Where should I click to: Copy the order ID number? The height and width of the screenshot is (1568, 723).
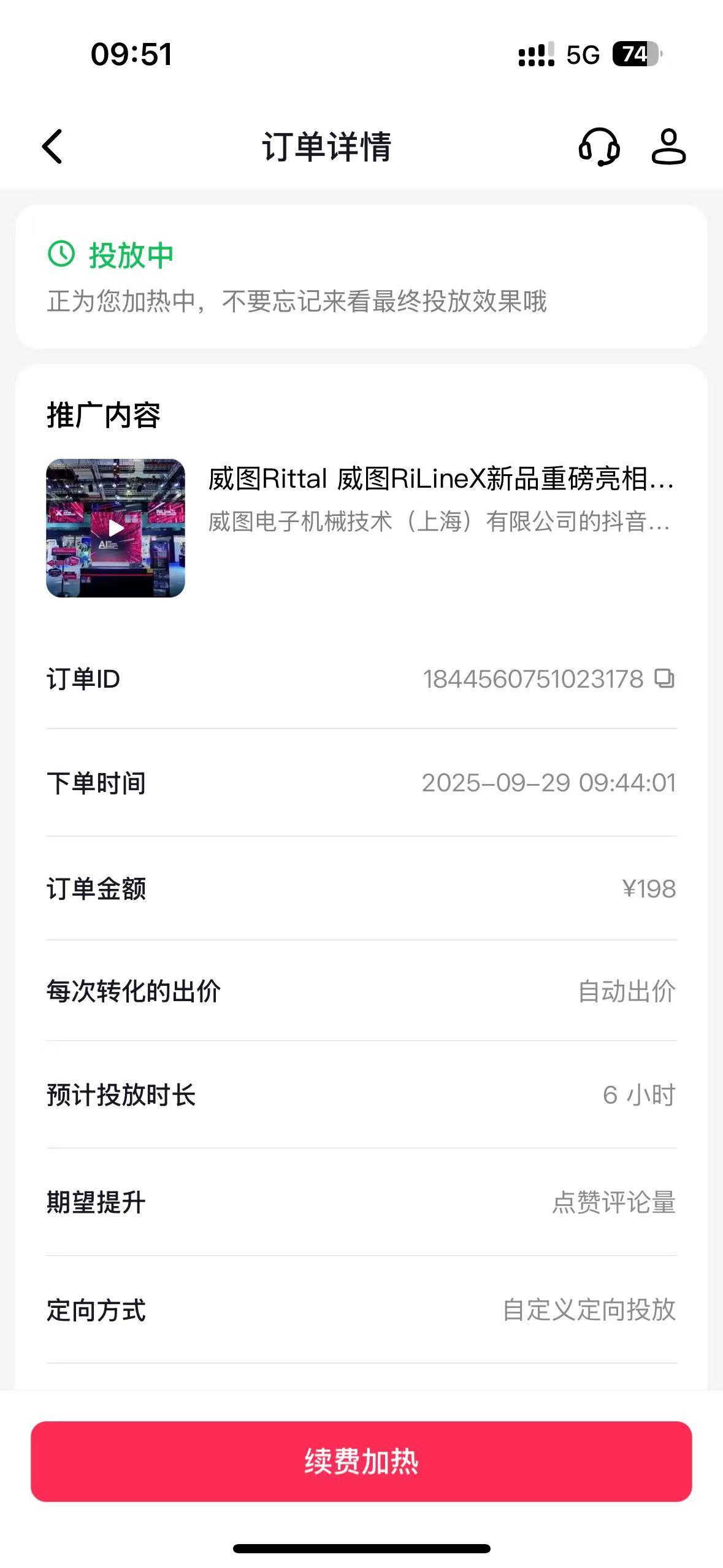click(665, 678)
